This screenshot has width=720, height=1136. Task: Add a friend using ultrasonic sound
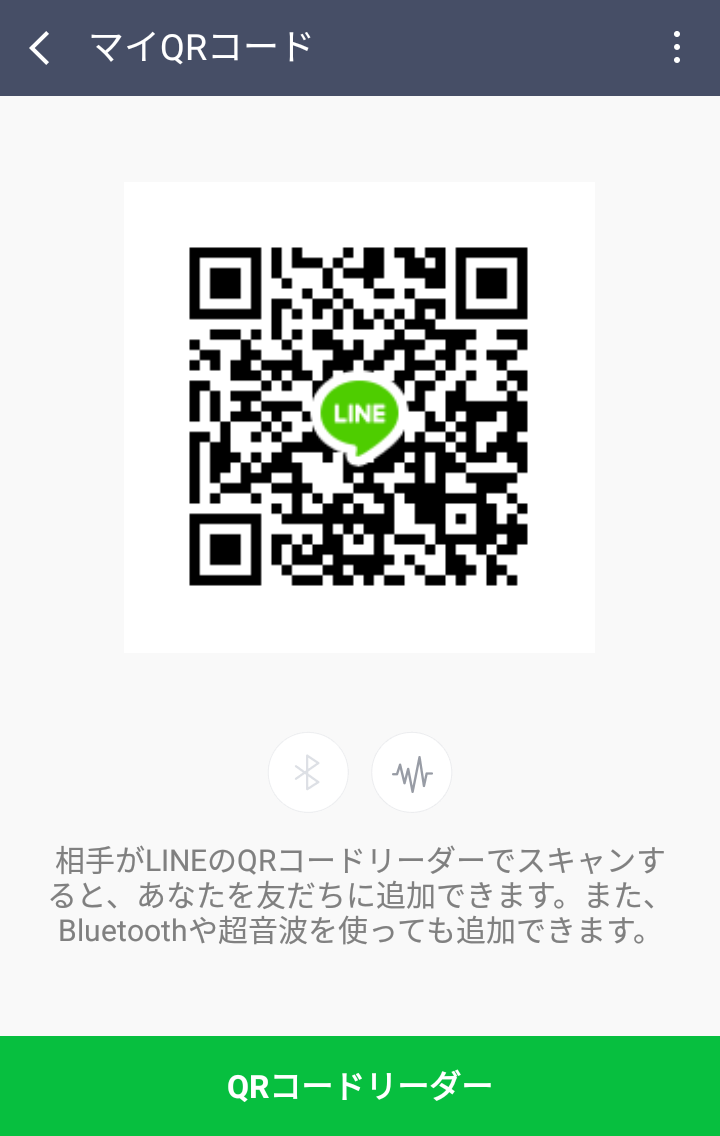tap(412, 772)
